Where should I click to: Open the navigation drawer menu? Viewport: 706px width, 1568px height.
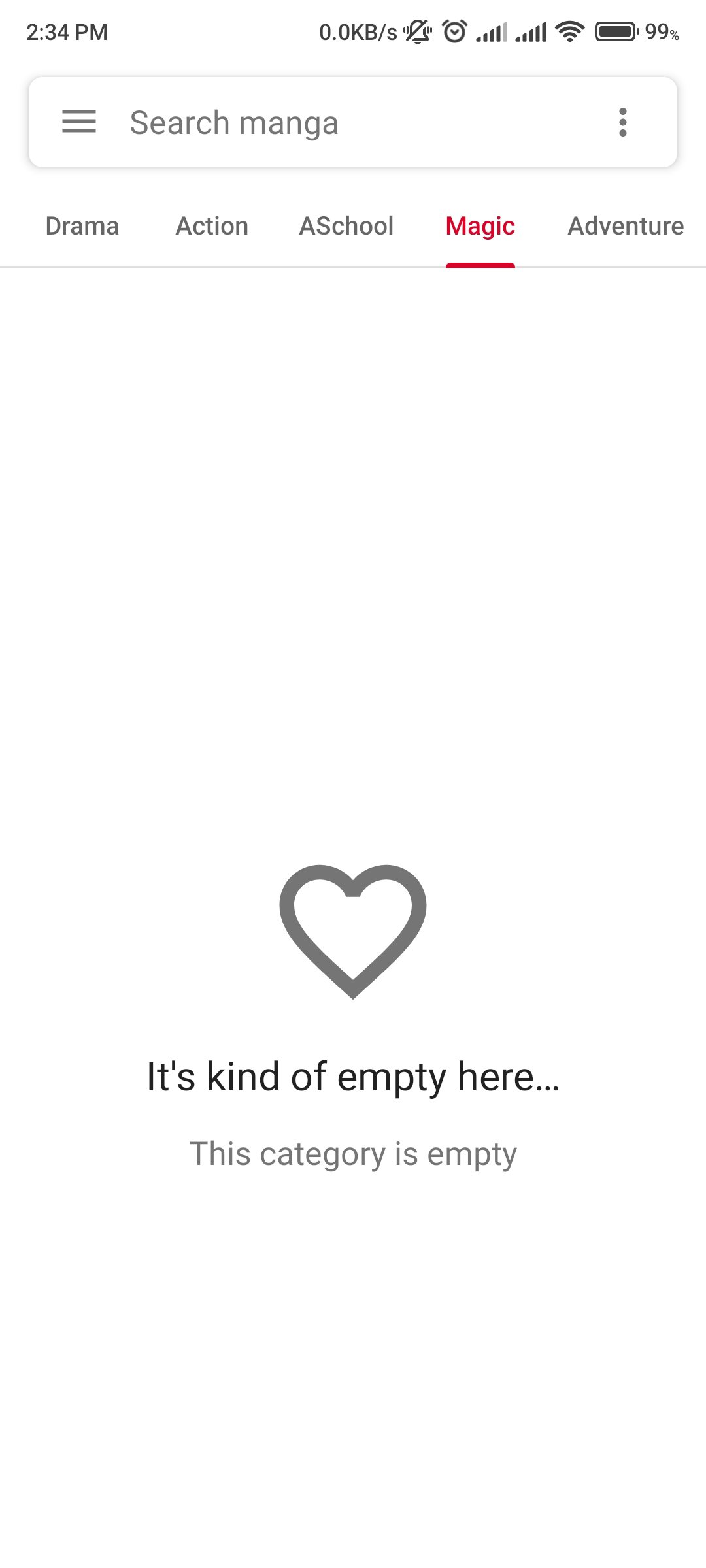79,122
